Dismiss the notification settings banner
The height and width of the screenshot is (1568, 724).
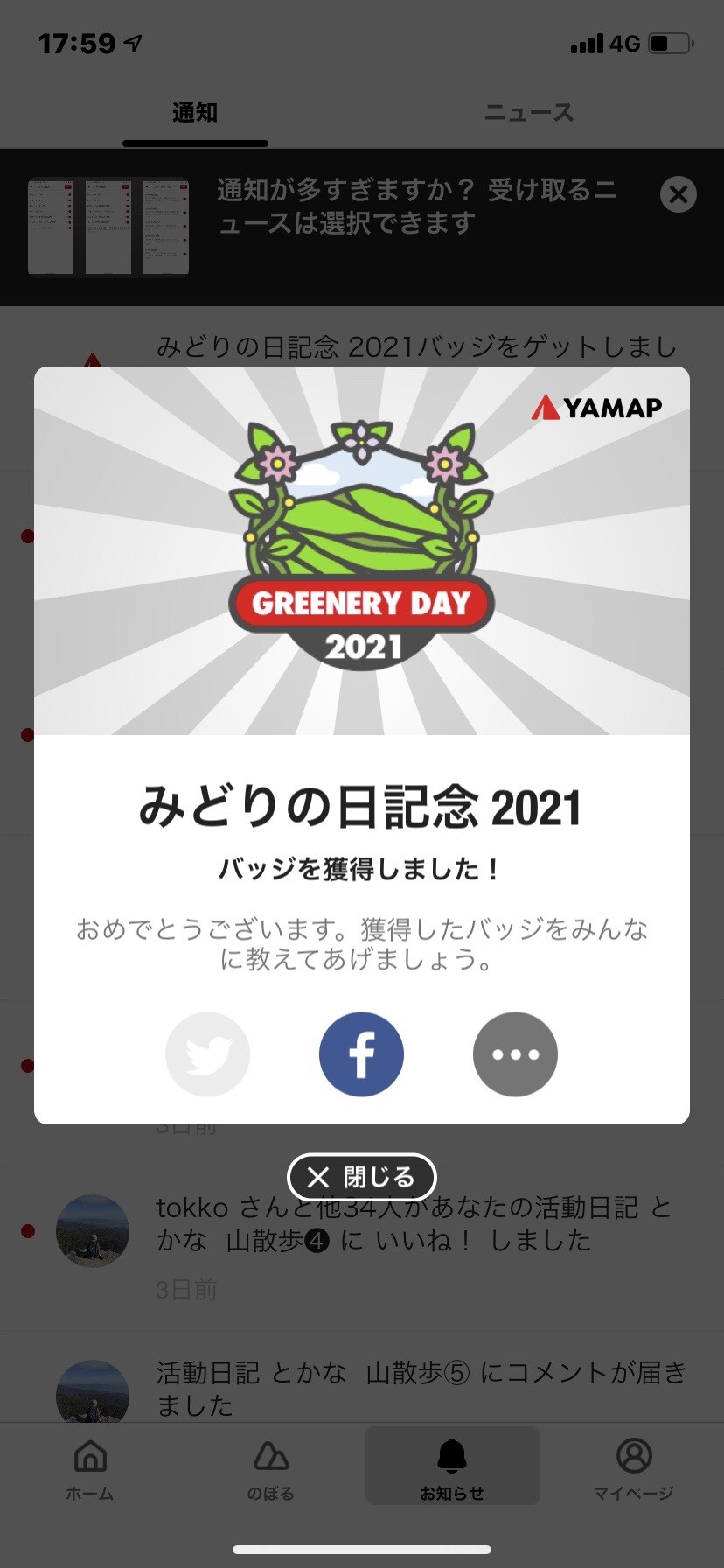(x=679, y=194)
